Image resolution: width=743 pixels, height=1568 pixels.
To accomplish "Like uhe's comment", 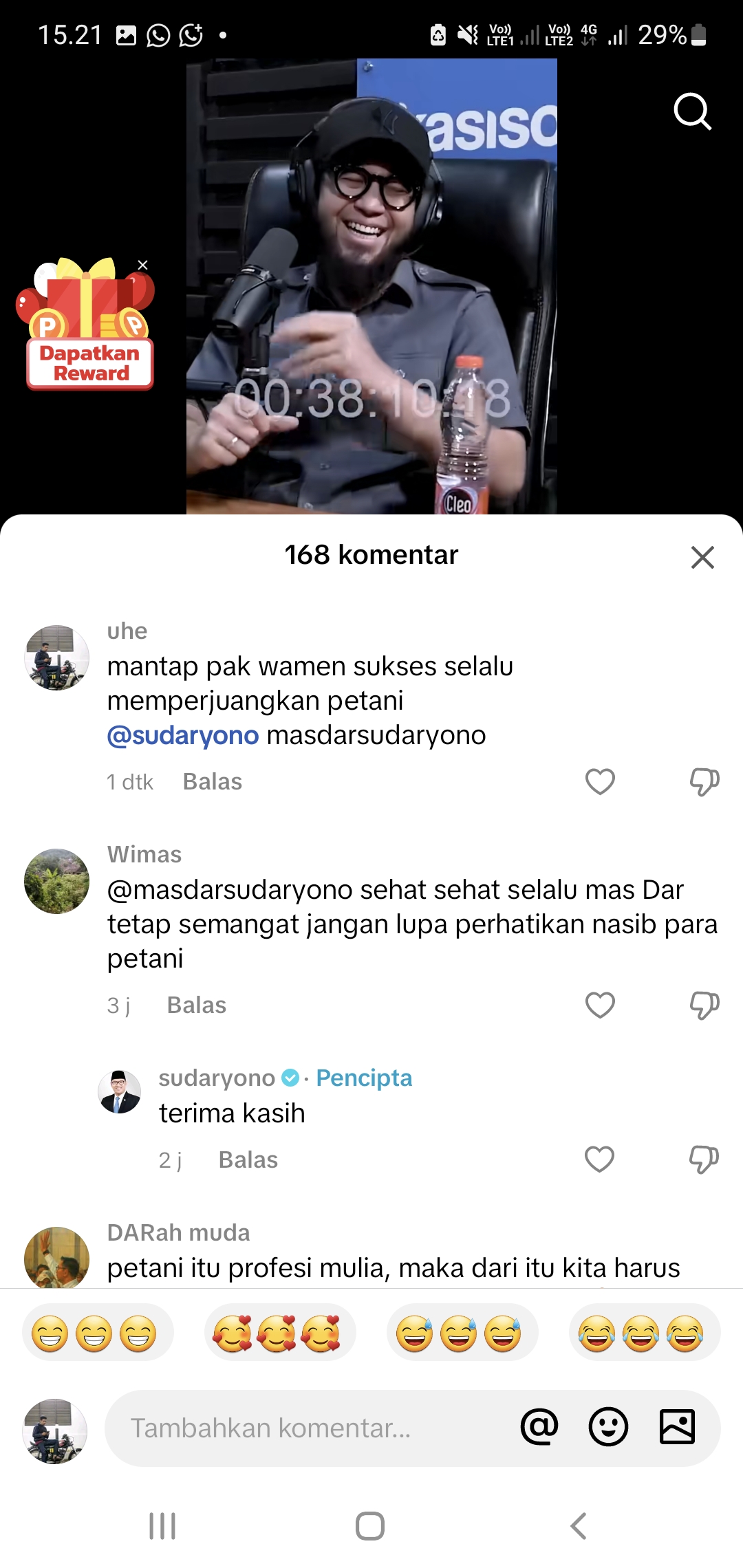I will click(x=600, y=781).
